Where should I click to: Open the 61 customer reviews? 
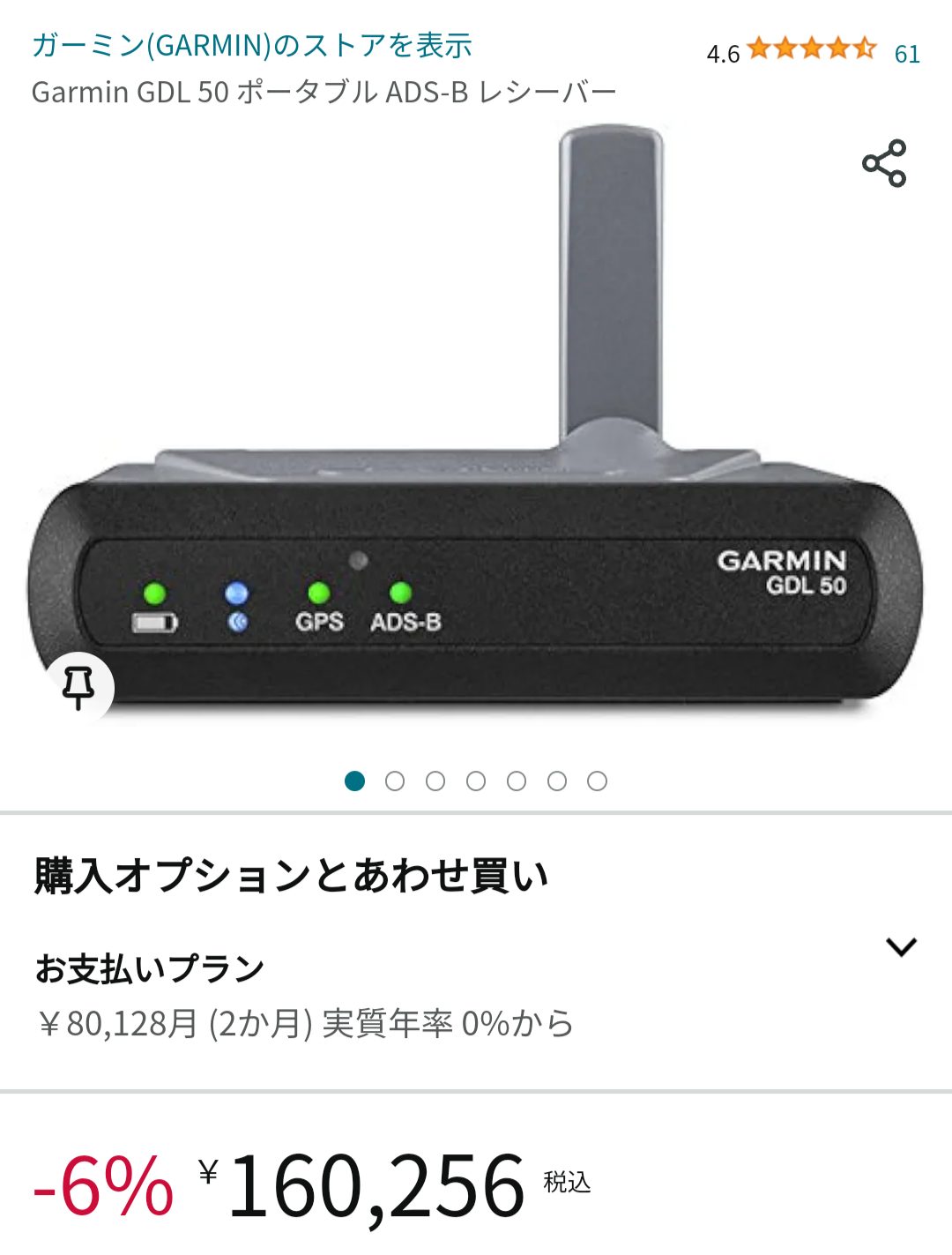(x=906, y=54)
